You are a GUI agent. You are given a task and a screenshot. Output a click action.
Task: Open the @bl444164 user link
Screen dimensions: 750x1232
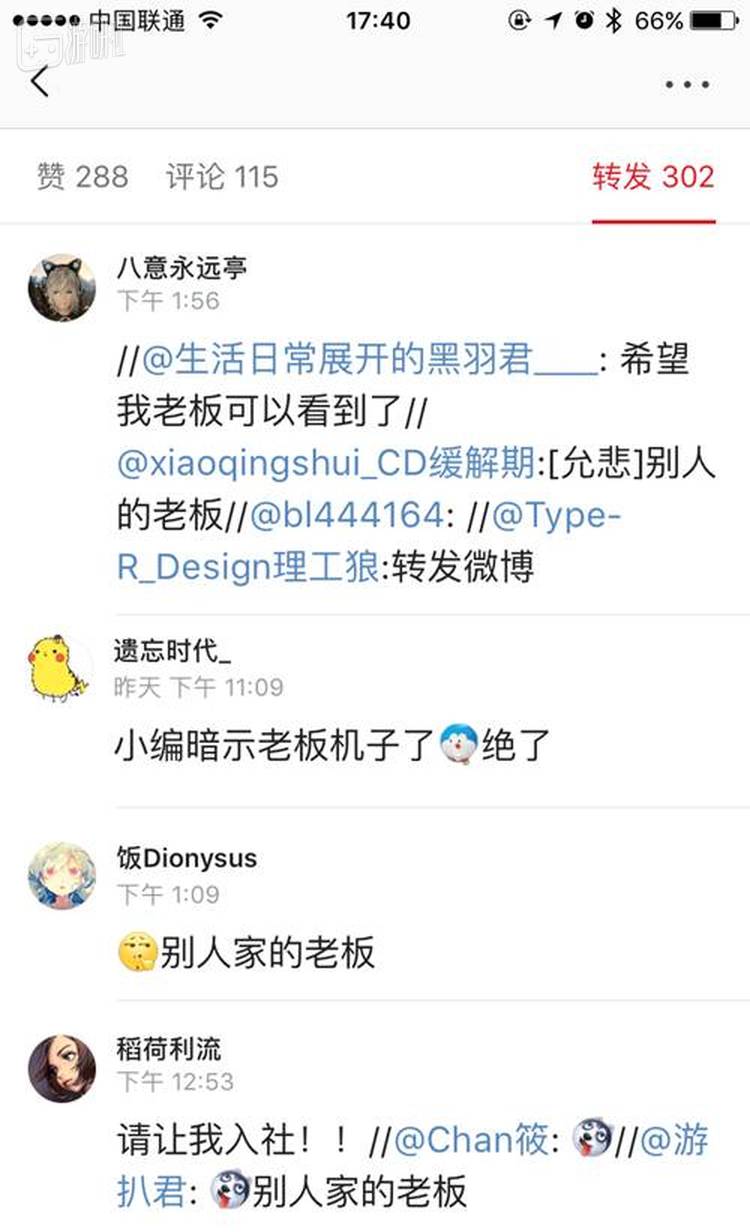pyautogui.click(x=345, y=515)
